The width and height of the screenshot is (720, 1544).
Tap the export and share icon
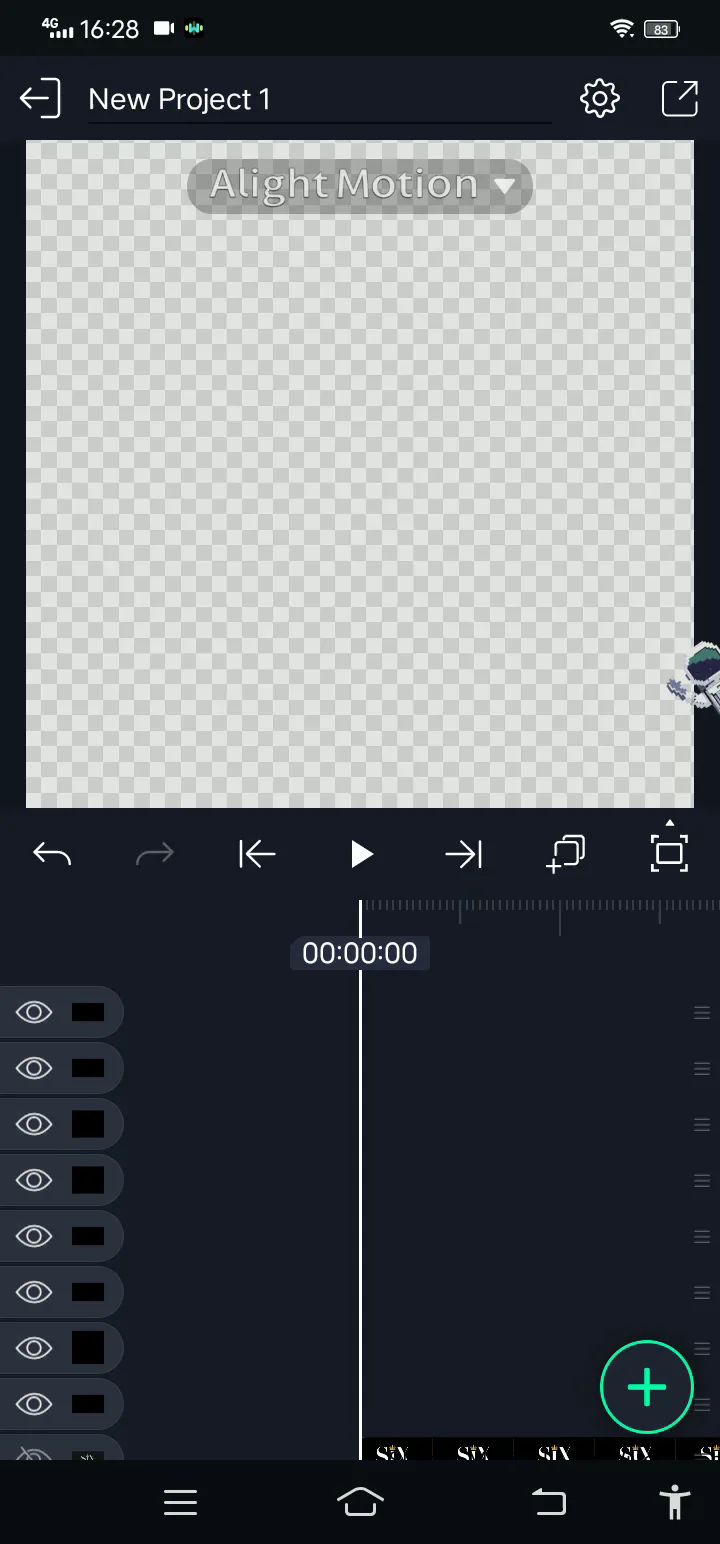(x=680, y=98)
